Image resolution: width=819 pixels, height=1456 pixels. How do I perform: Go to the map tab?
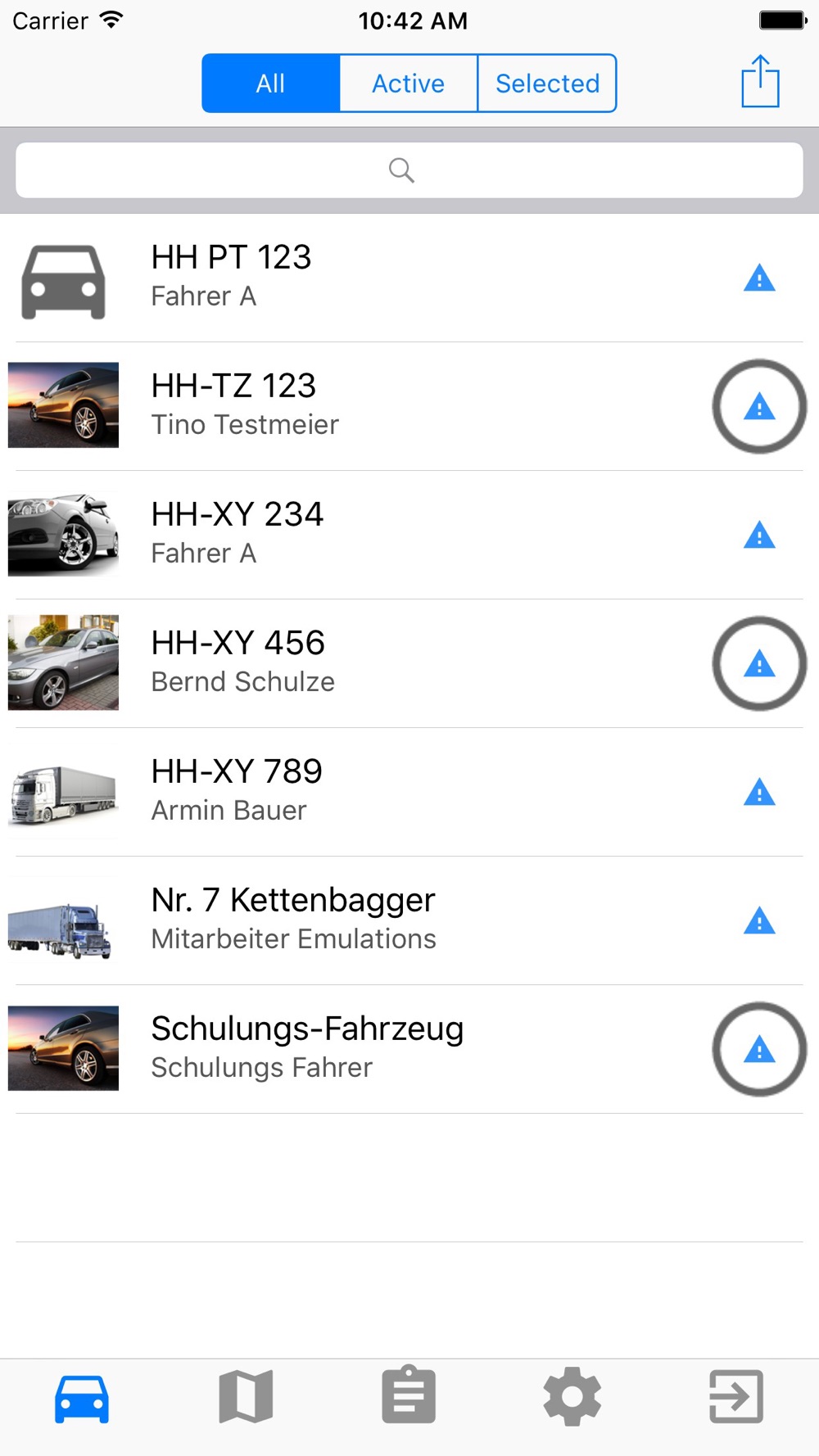[246, 1397]
